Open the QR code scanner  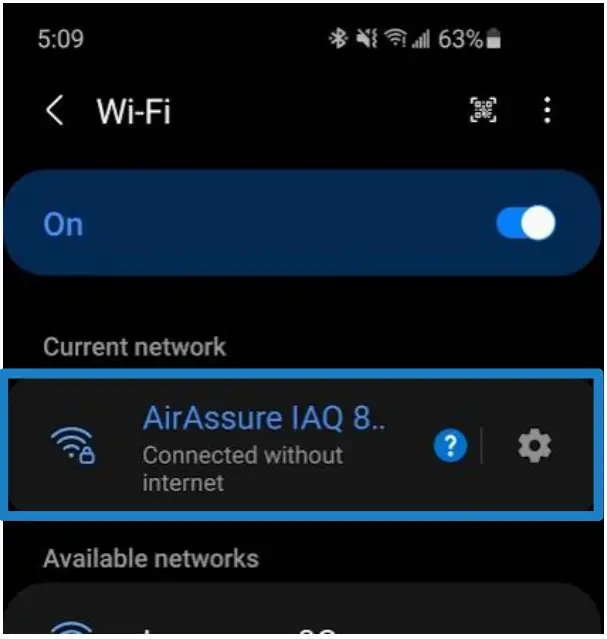point(483,110)
